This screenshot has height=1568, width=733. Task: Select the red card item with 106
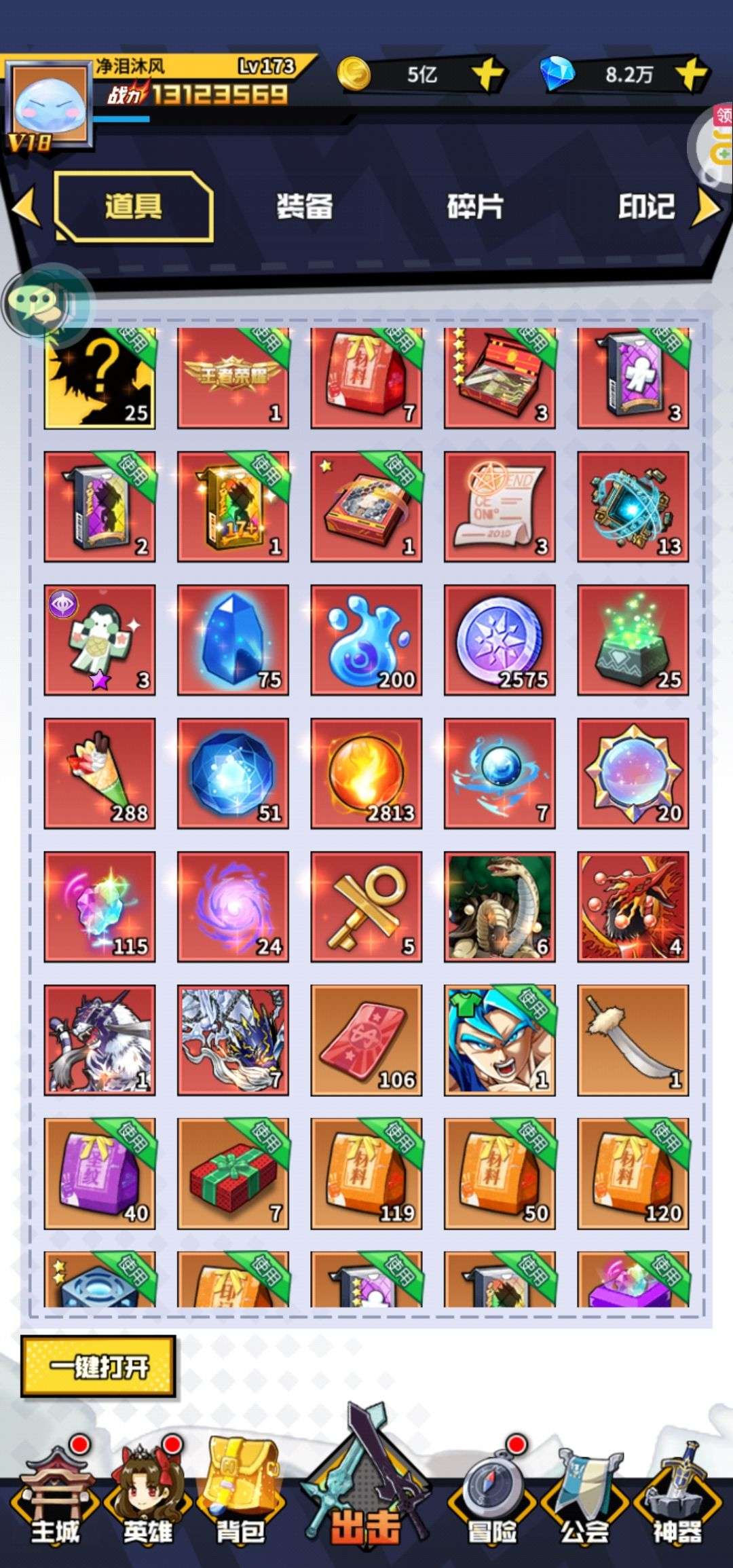tap(366, 1040)
